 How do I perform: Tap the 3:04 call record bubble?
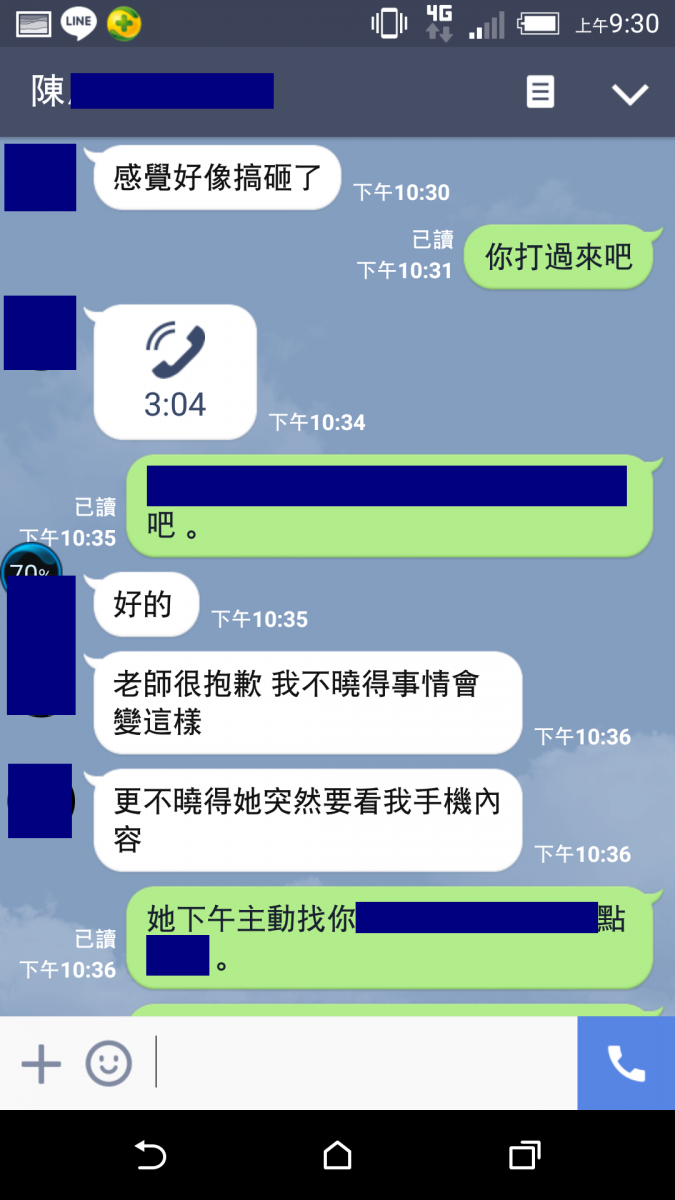tap(175, 372)
